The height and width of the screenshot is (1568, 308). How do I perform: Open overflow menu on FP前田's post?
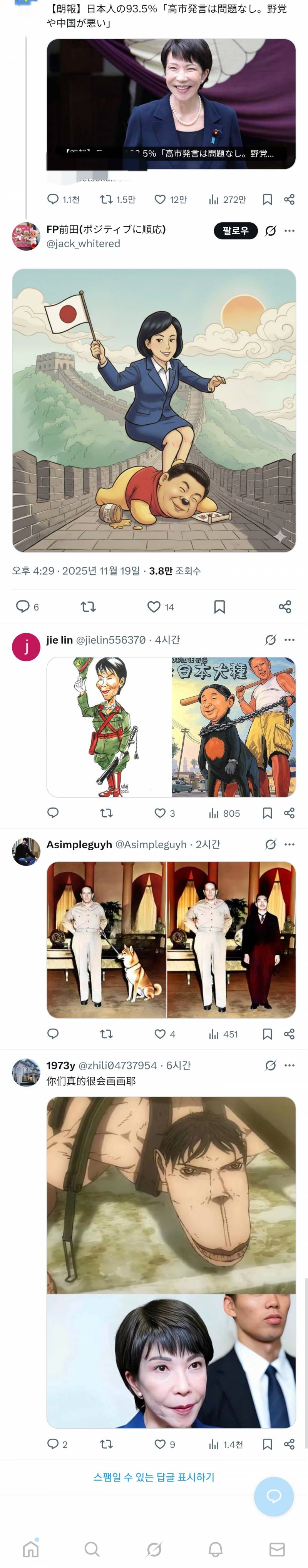pyautogui.click(x=290, y=231)
